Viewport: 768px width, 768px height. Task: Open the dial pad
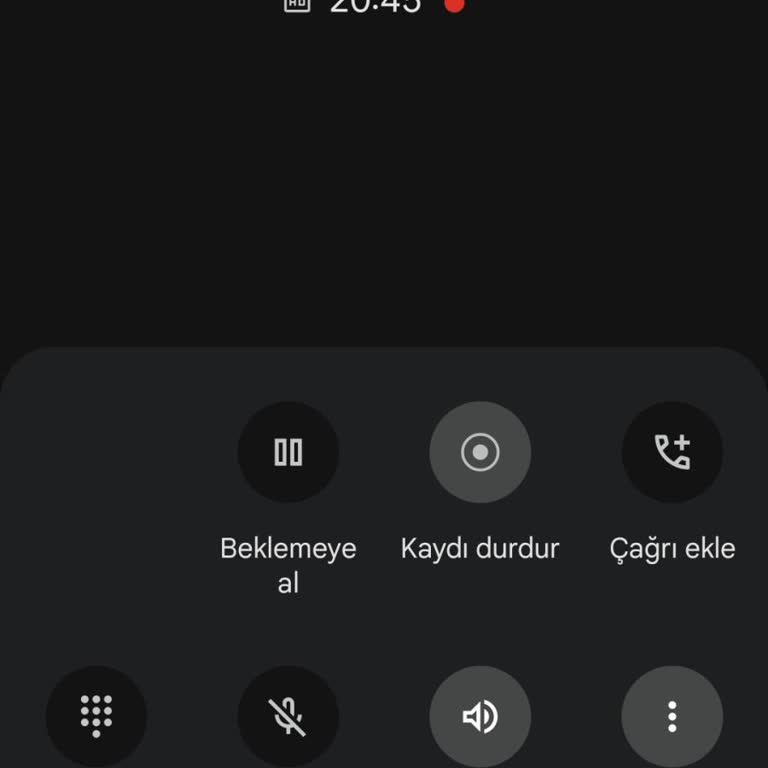[96, 716]
